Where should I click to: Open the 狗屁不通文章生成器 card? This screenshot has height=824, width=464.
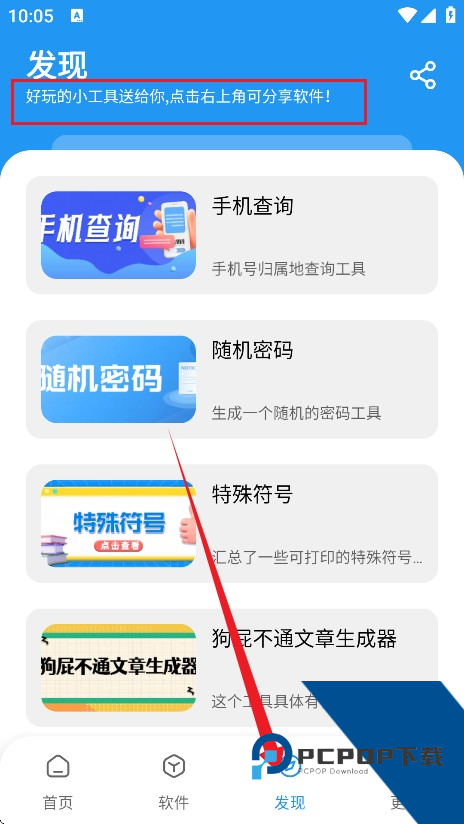(232, 668)
